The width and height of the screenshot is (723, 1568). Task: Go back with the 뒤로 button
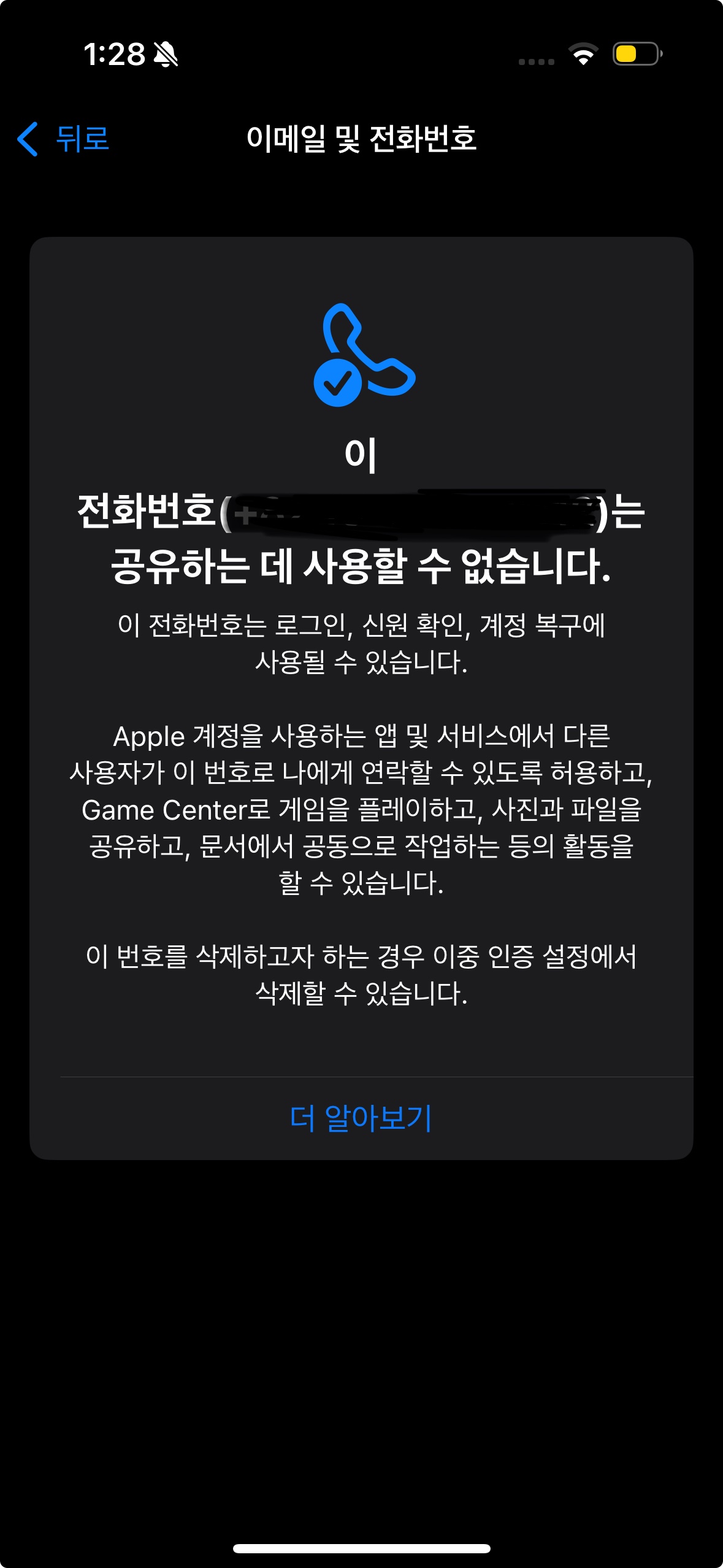click(64, 139)
